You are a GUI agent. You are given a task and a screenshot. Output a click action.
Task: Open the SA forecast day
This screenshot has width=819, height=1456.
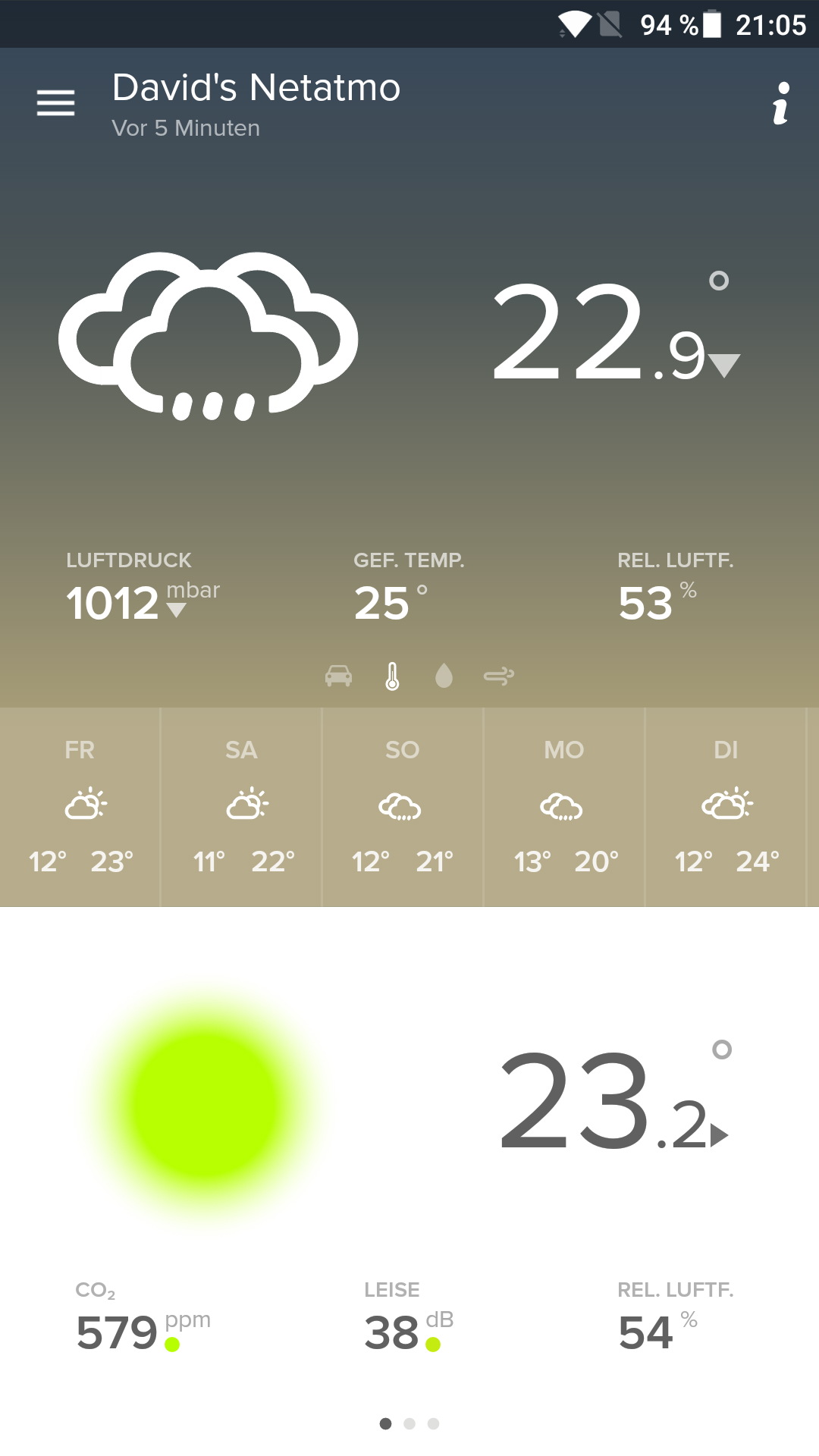tap(241, 807)
